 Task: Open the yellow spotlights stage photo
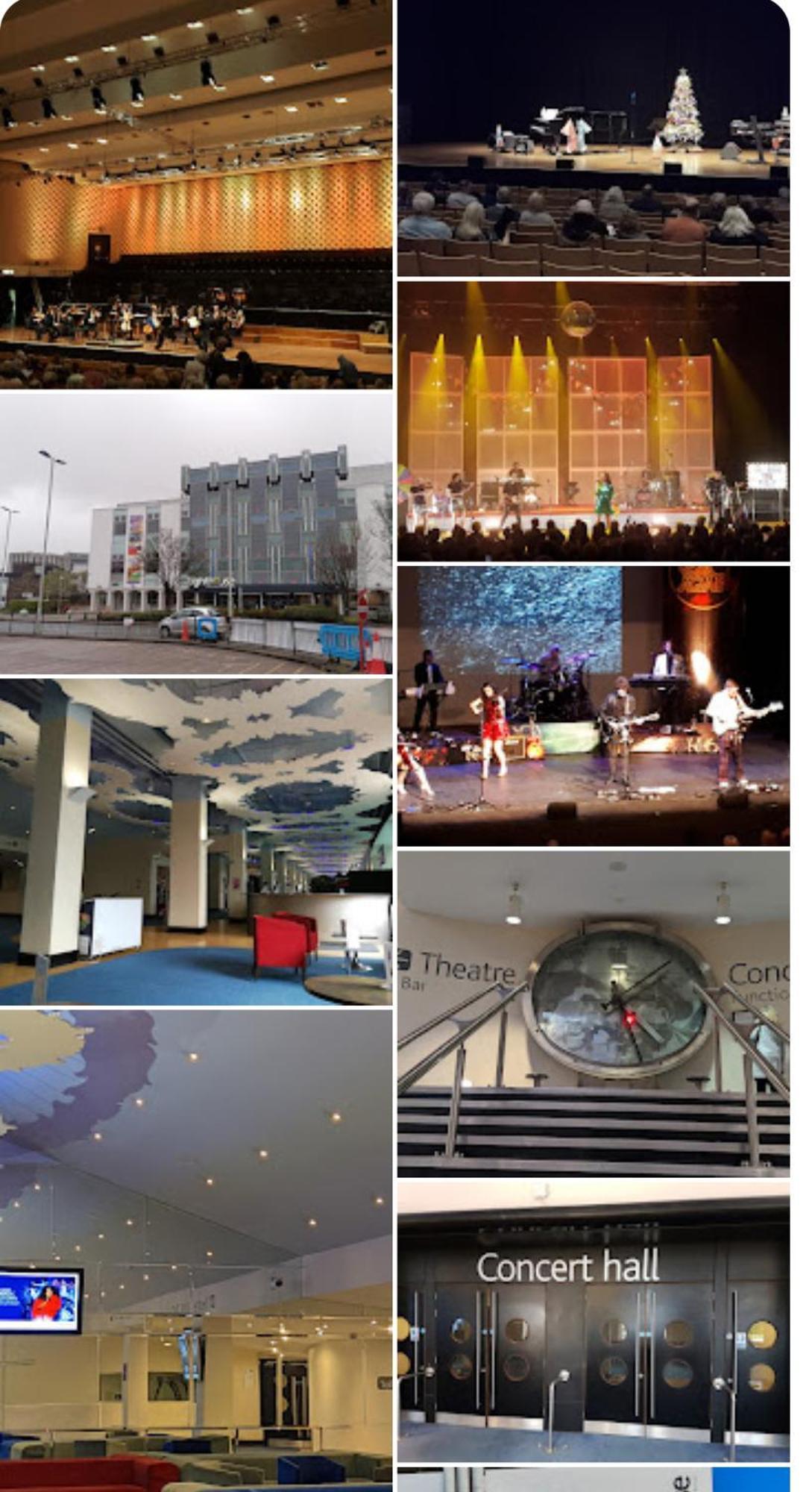593,421
